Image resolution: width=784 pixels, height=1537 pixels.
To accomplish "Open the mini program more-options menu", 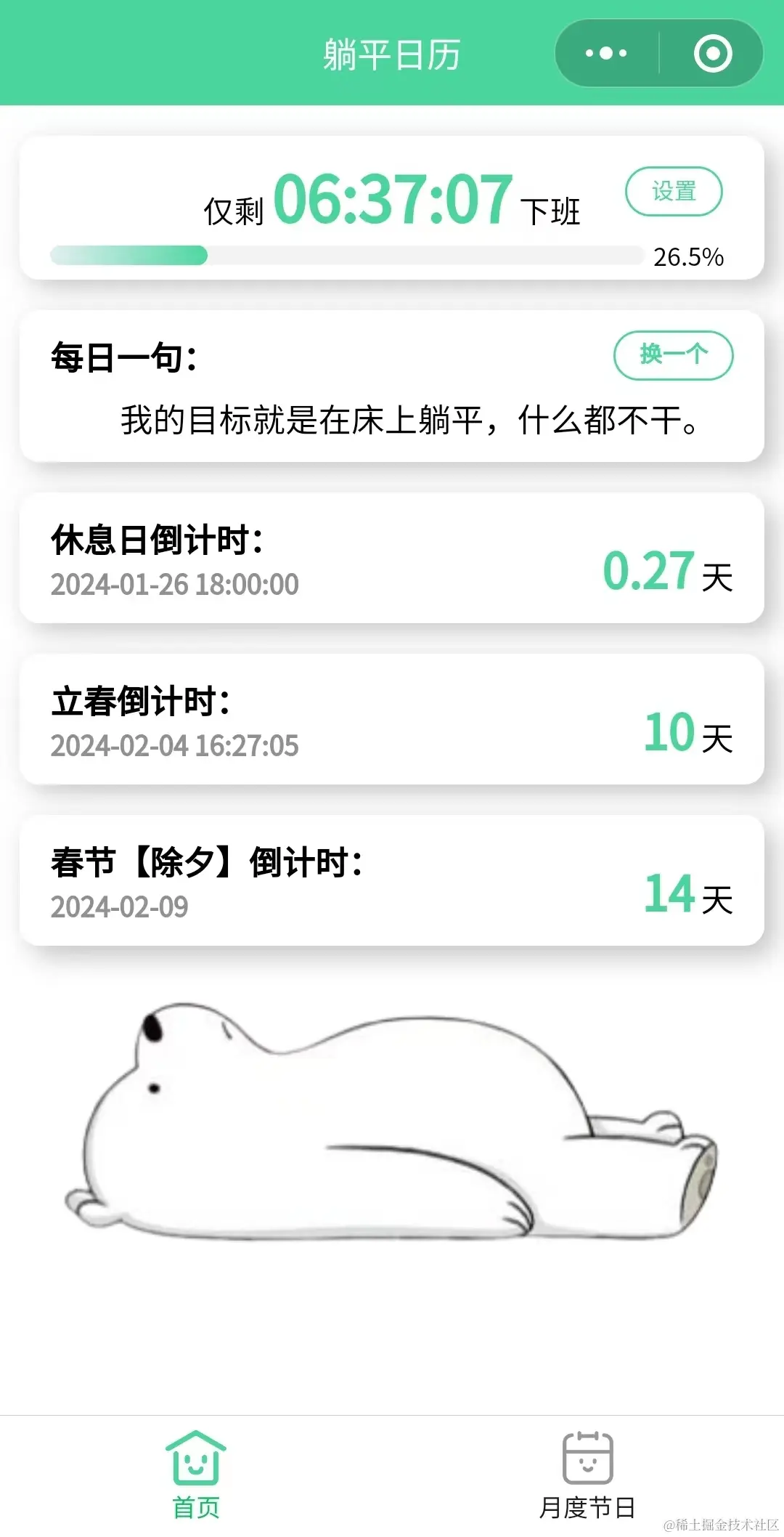I will (607, 53).
